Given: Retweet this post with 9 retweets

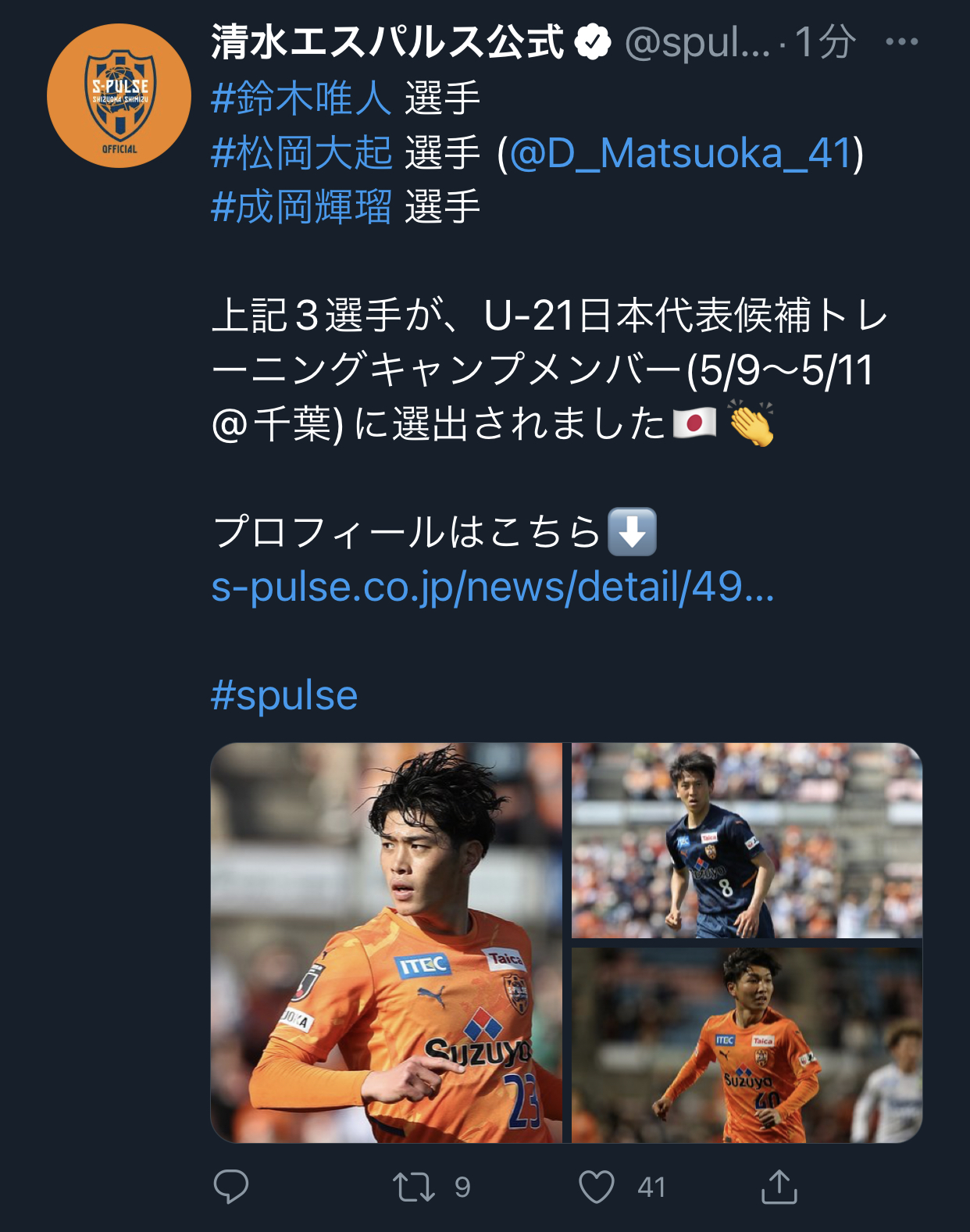Looking at the screenshot, I should (x=414, y=1186).
